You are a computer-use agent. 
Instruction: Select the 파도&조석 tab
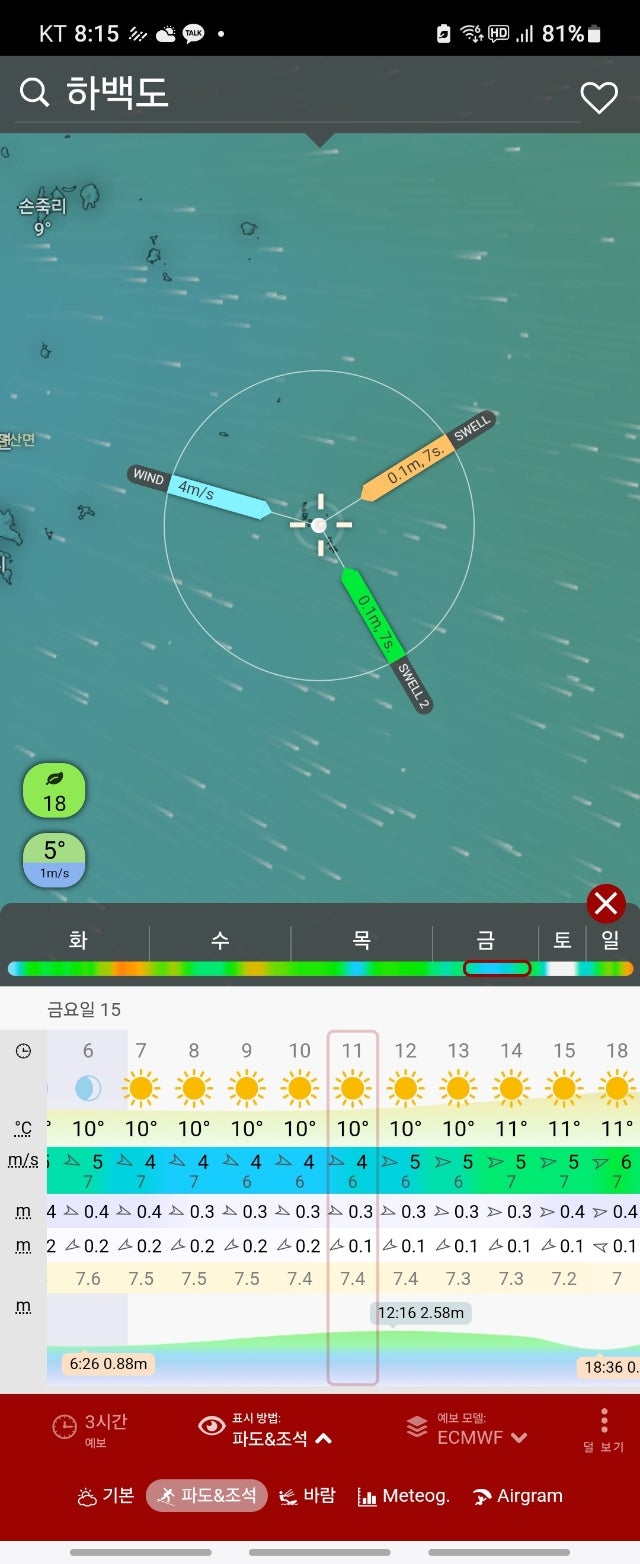(207, 1496)
